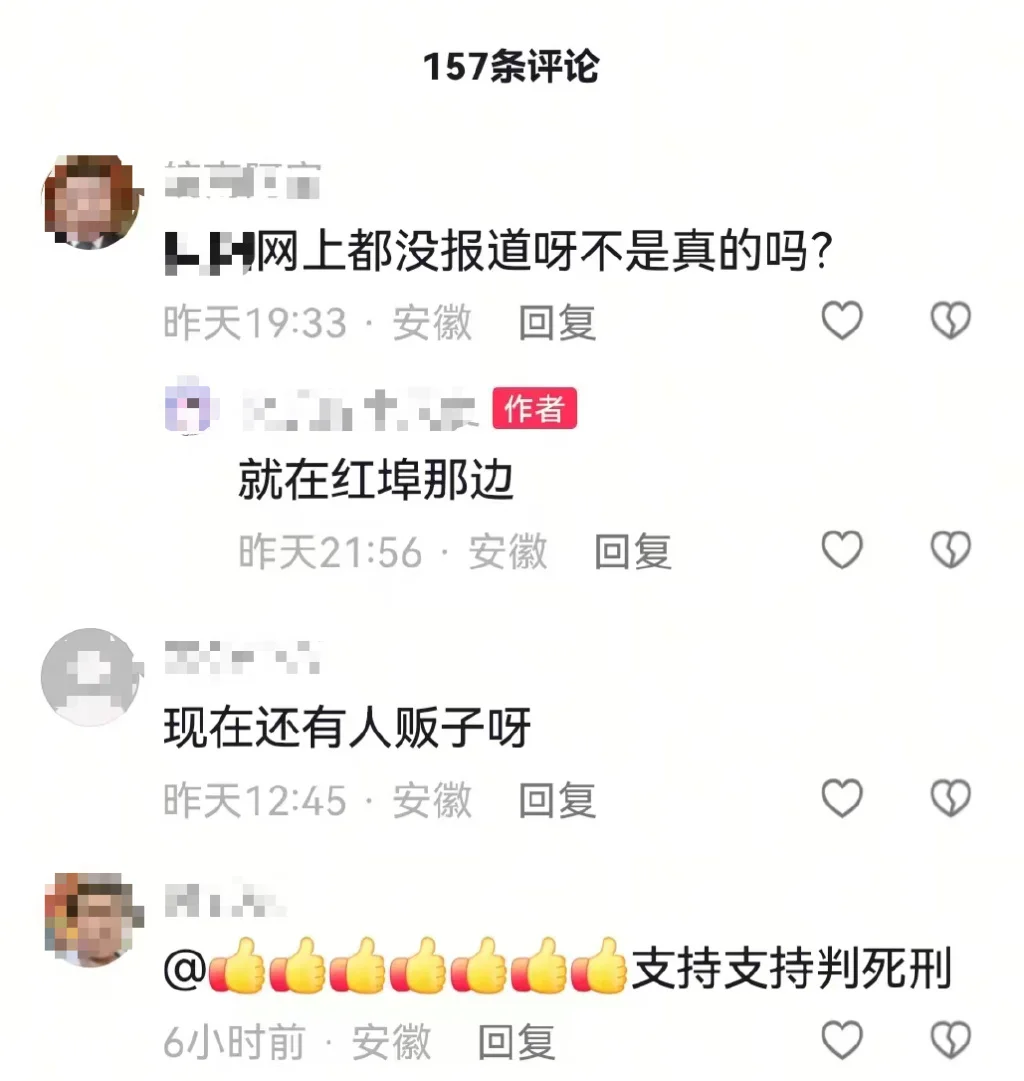The height and width of the screenshot is (1081, 1024).
Task: Reply to the author's comment posted 昨天21:56
Action: point(632,551)
